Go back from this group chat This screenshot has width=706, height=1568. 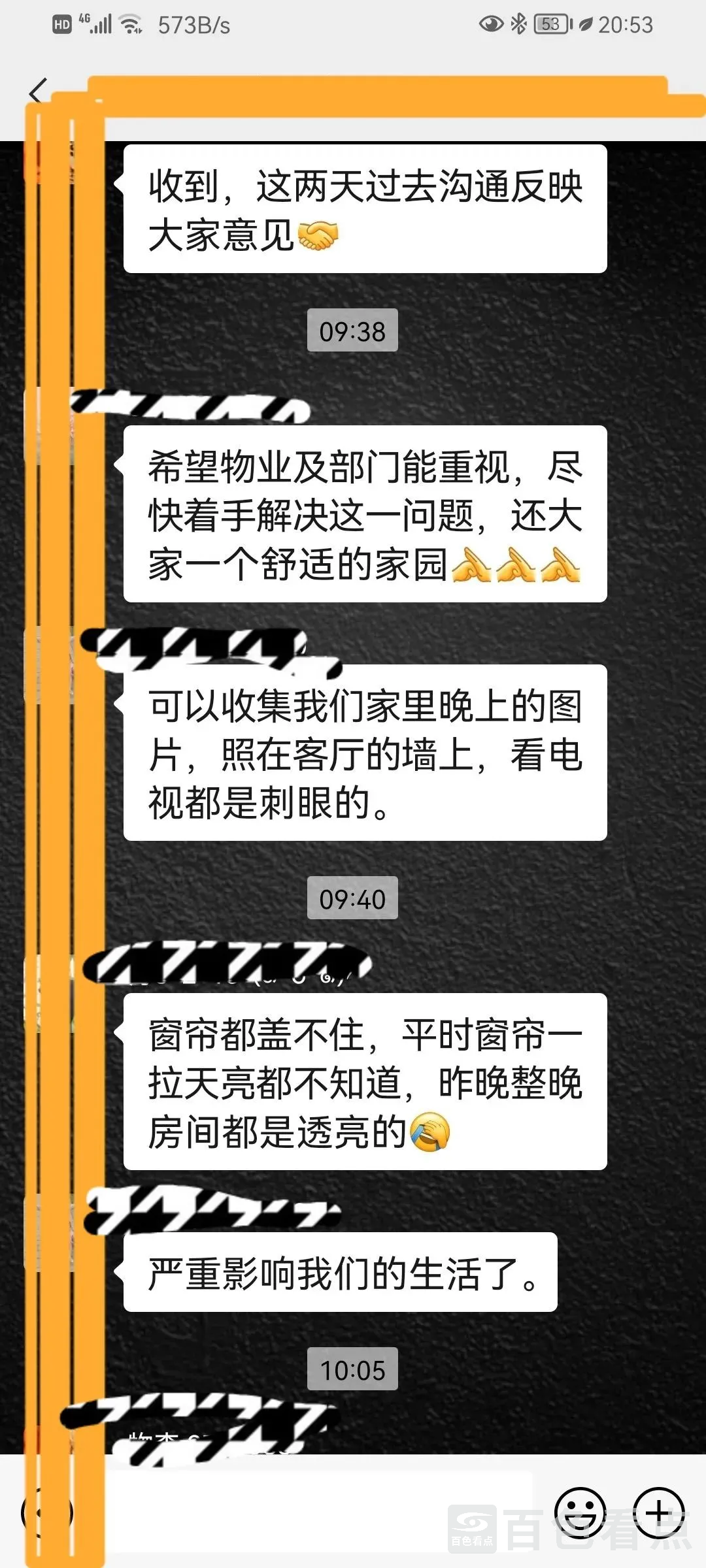(x=38, y=91)
